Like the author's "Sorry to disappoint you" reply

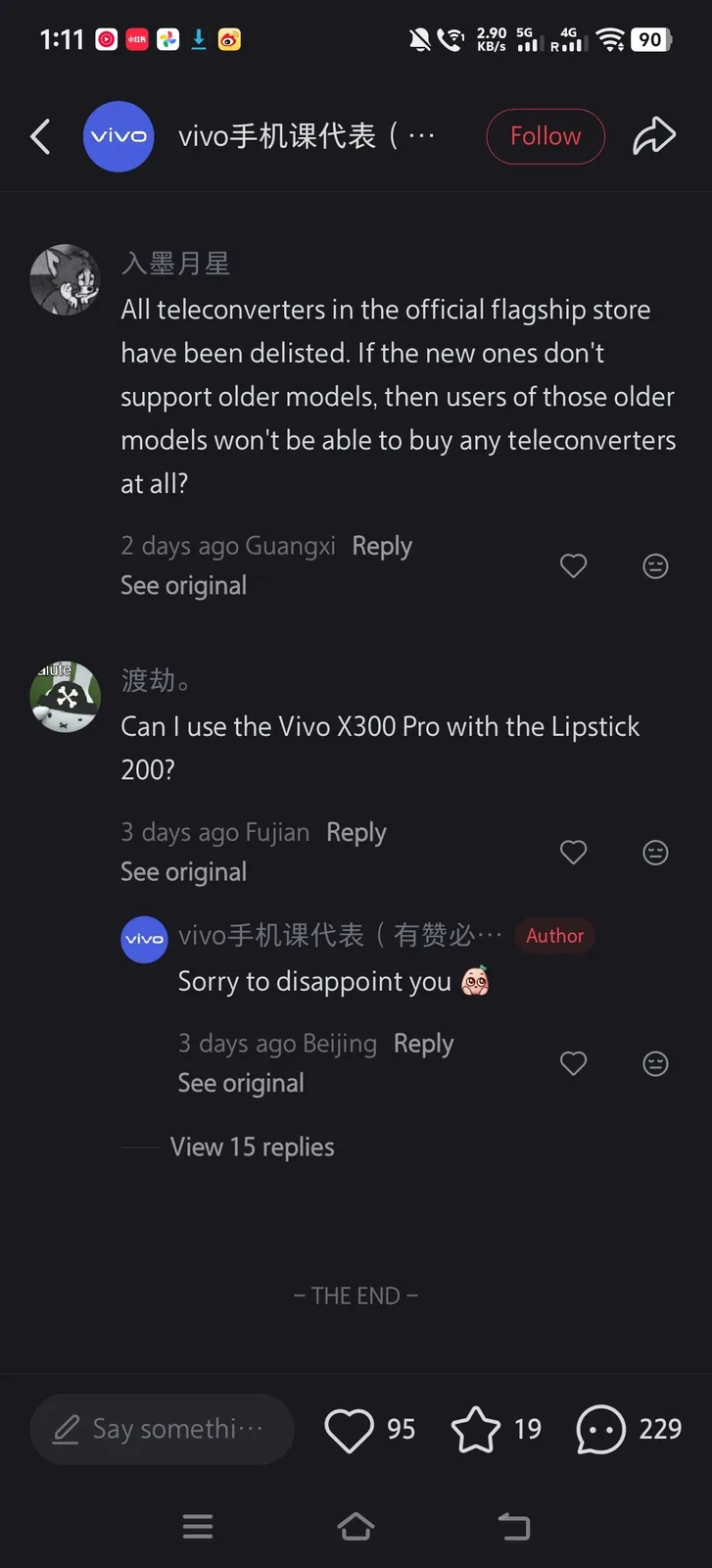(x=573, y=1063)
